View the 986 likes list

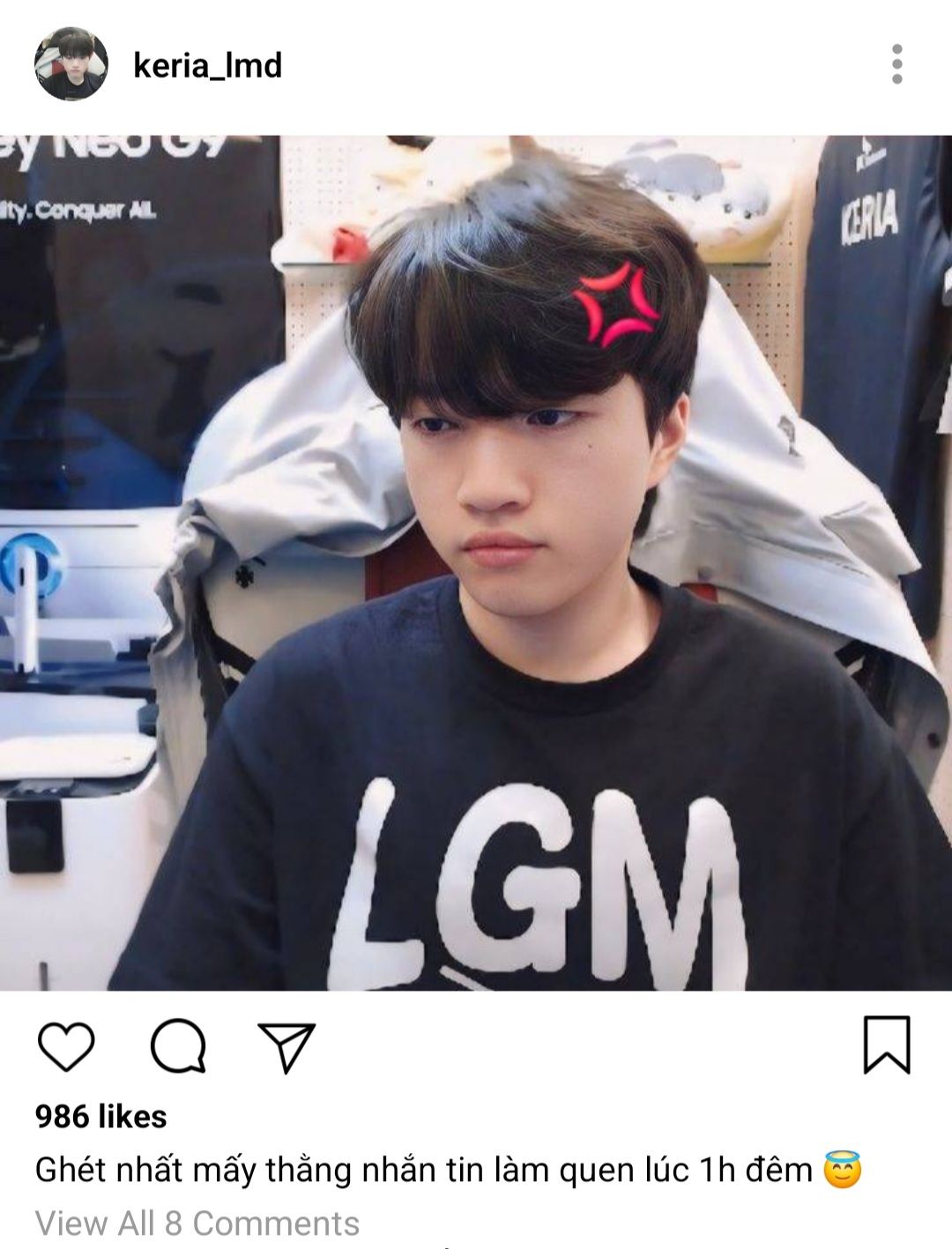coord(100,1116)
